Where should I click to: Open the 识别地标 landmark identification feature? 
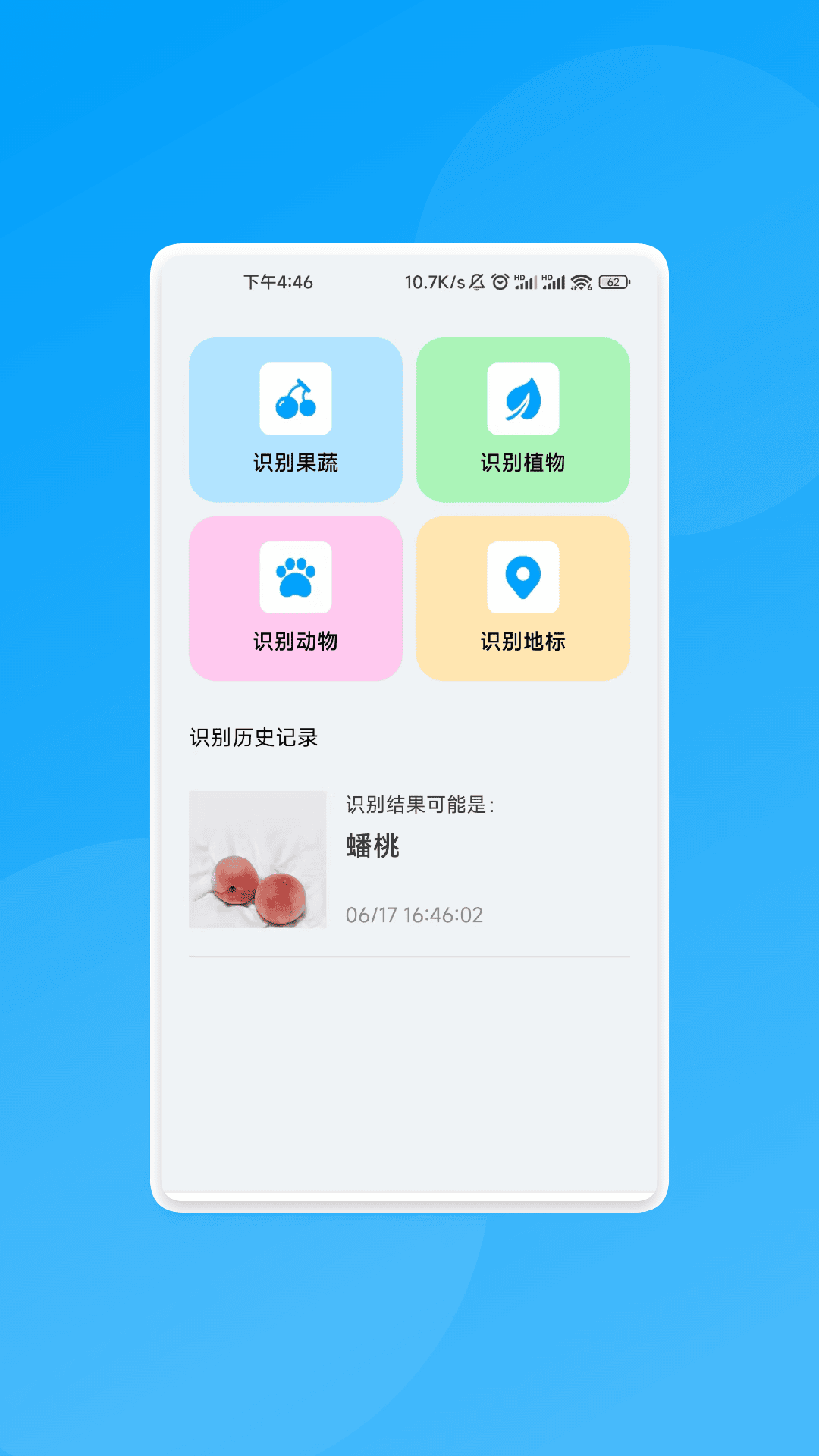click(x=523, y=641)
